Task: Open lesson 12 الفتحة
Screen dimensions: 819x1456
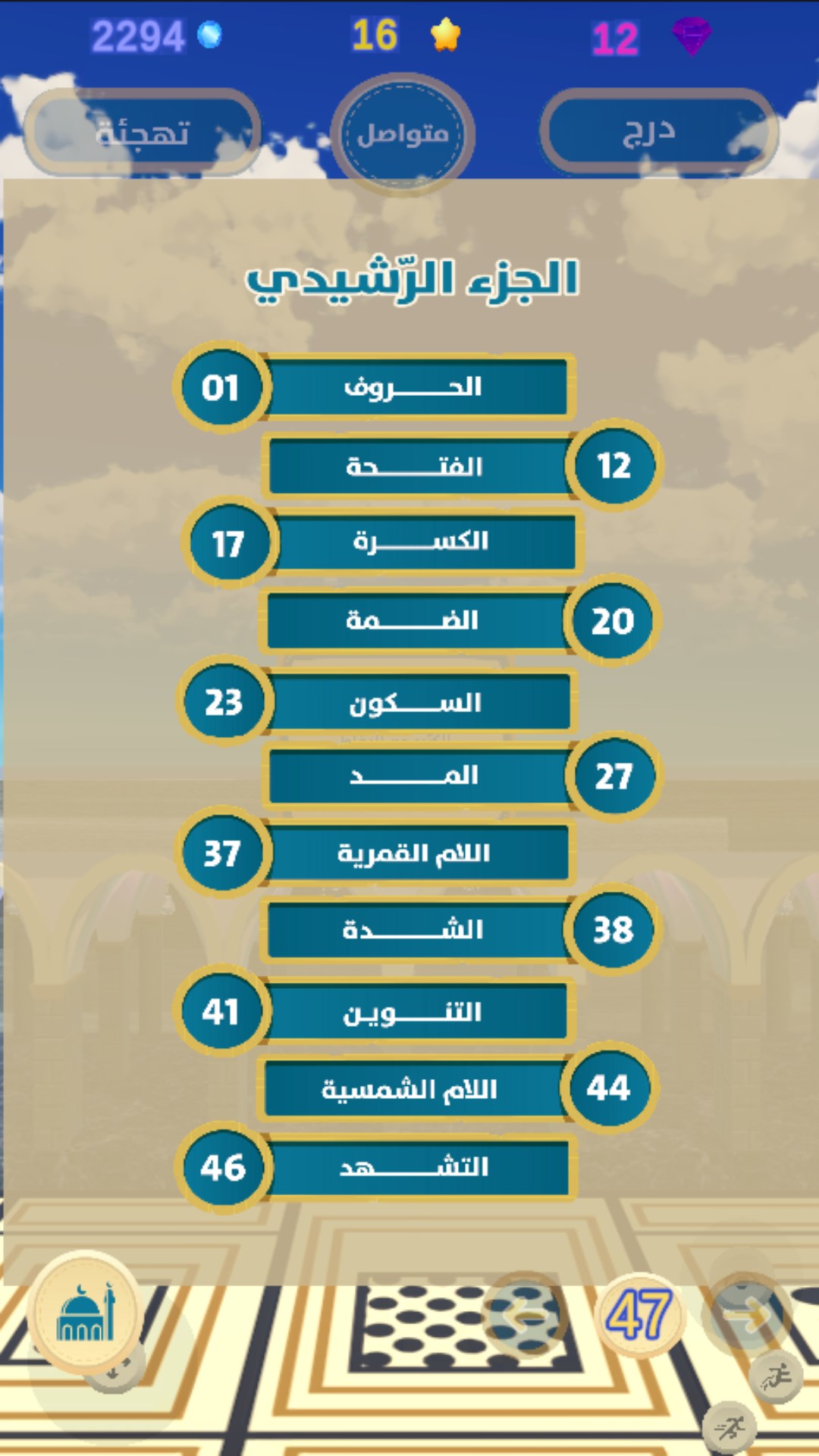Action: click(x=463, y=465)
